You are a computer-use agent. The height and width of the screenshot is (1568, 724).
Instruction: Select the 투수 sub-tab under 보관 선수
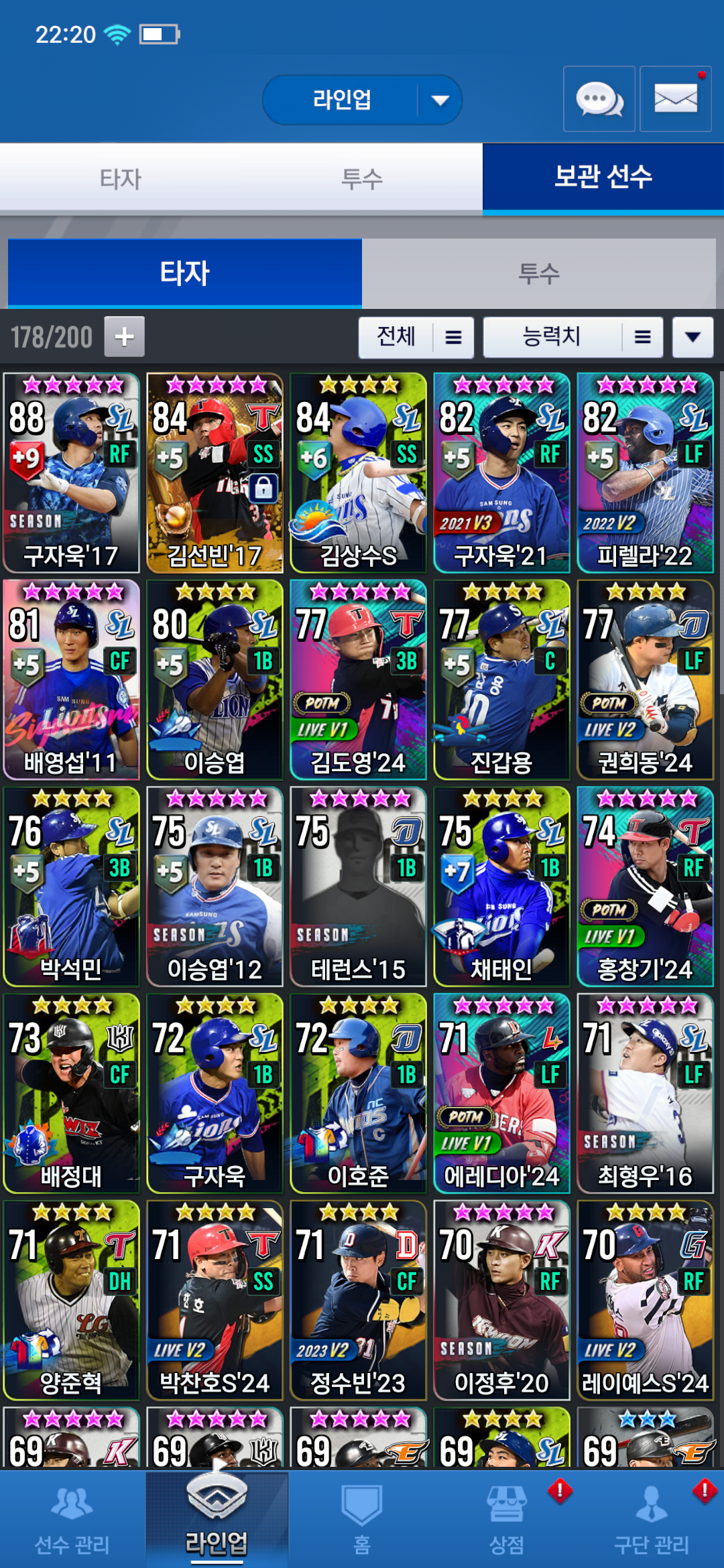tap(538, 273)
